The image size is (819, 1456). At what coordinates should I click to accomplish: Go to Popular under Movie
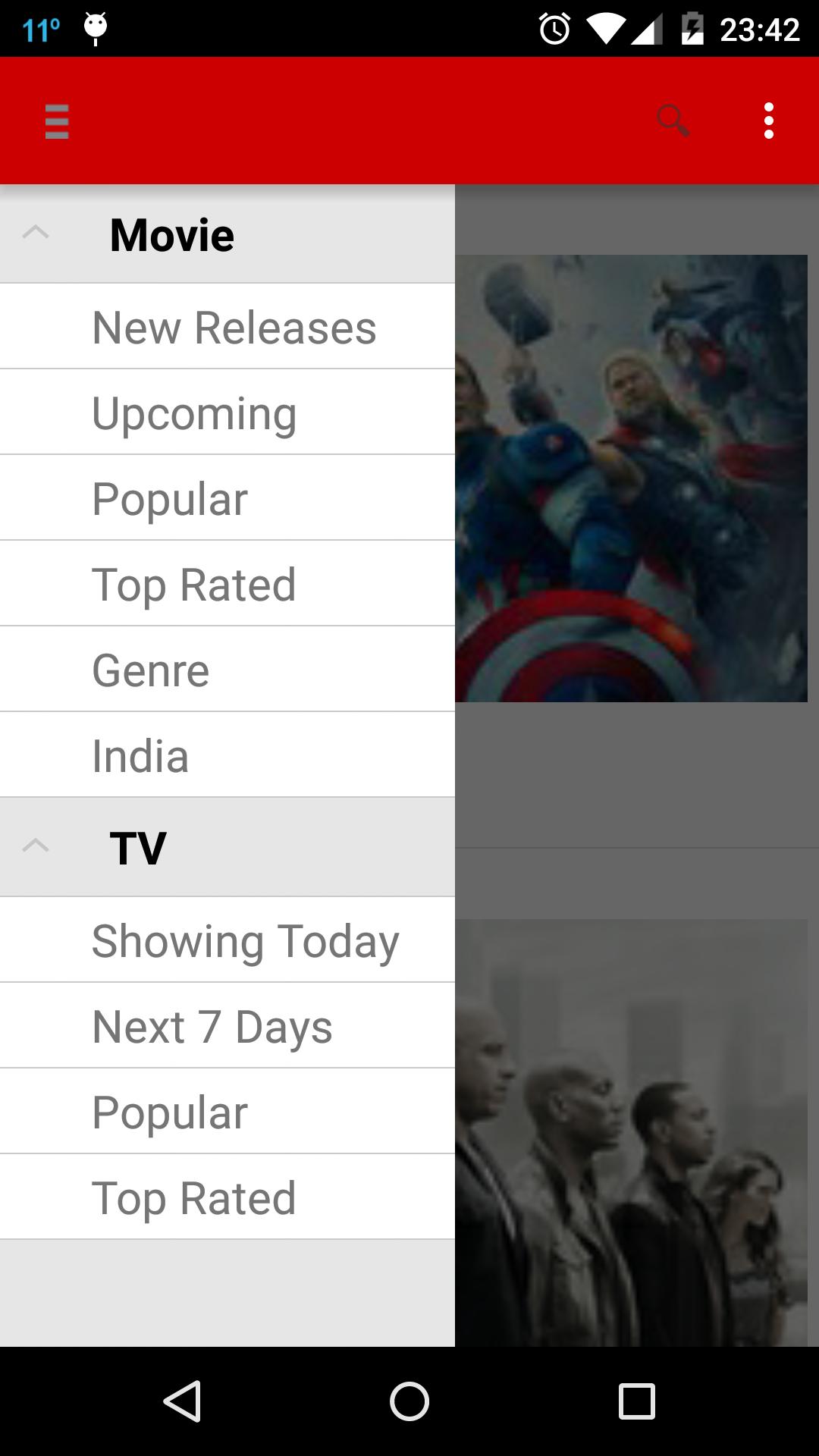(x=170, y=499)
